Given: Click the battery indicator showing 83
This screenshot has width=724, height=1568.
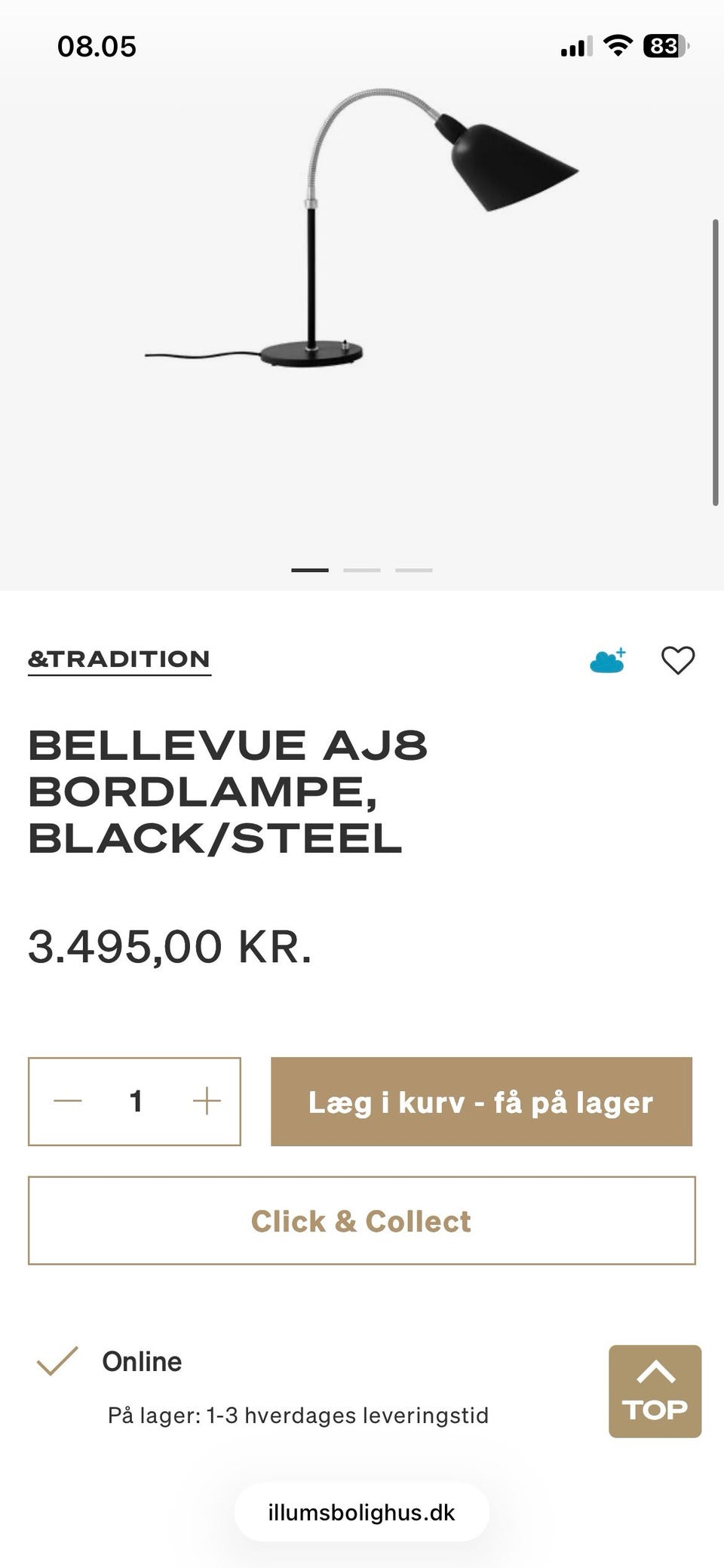Looking at the screenshot, I should [x=663, y=45].
